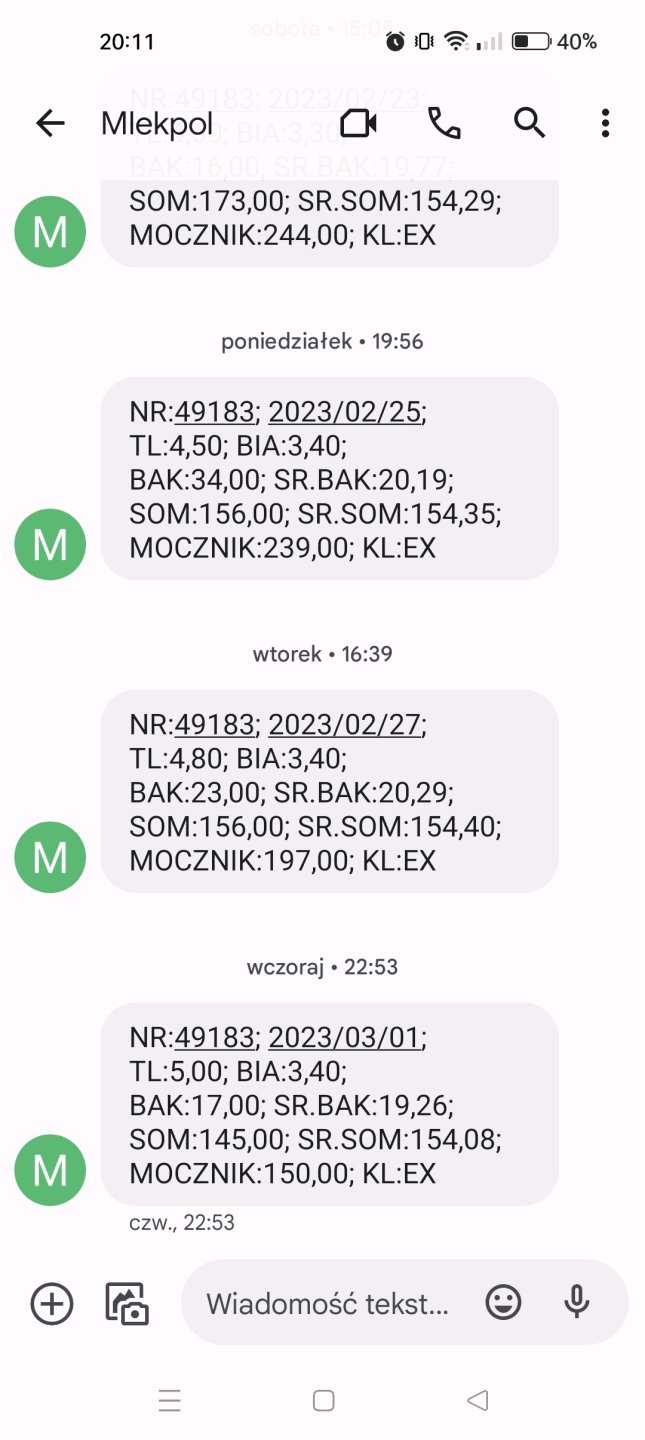Open the overflow menu
645x1440 pixels.
(x=605, y=123)
